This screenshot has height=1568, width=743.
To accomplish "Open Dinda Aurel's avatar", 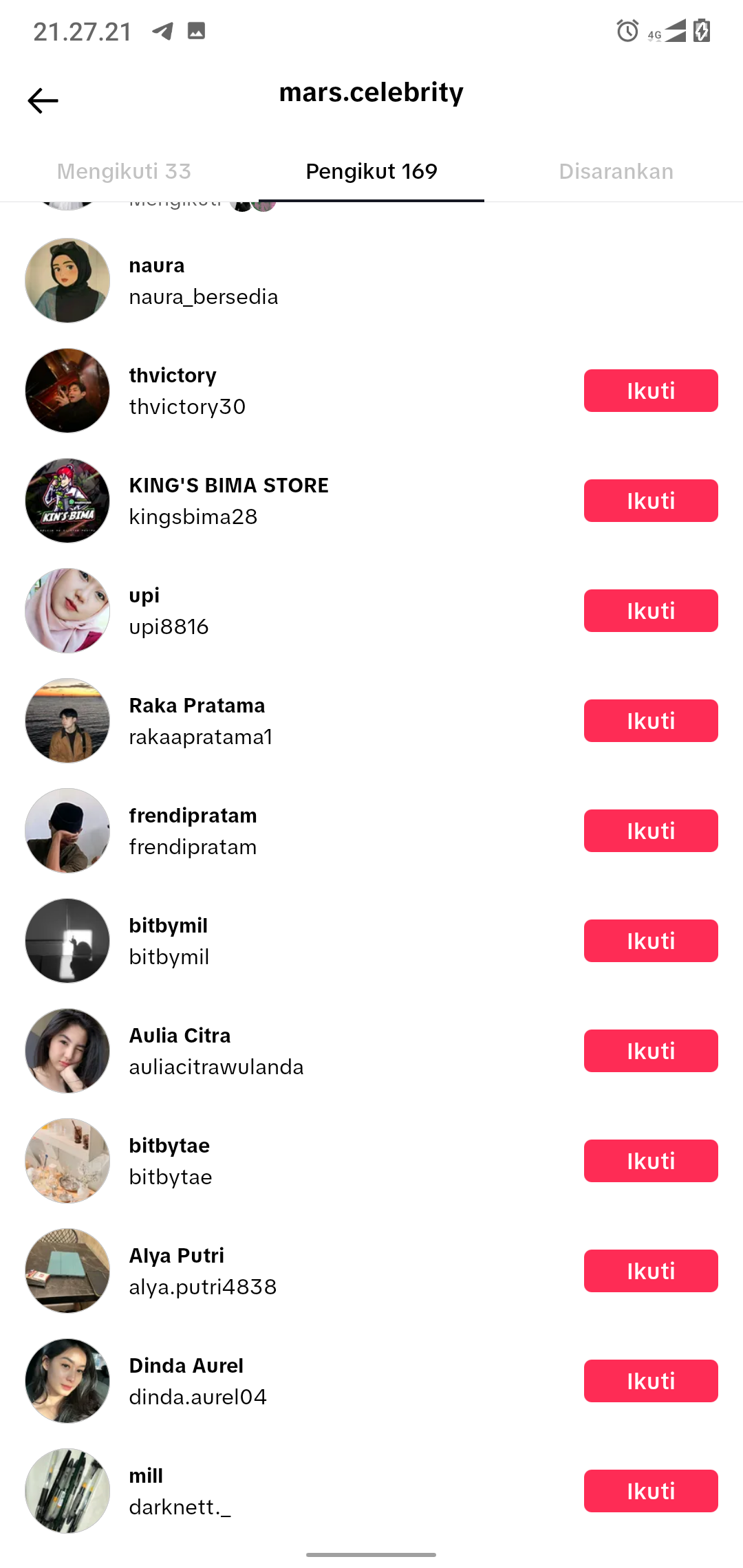I will click(67, 1381).
